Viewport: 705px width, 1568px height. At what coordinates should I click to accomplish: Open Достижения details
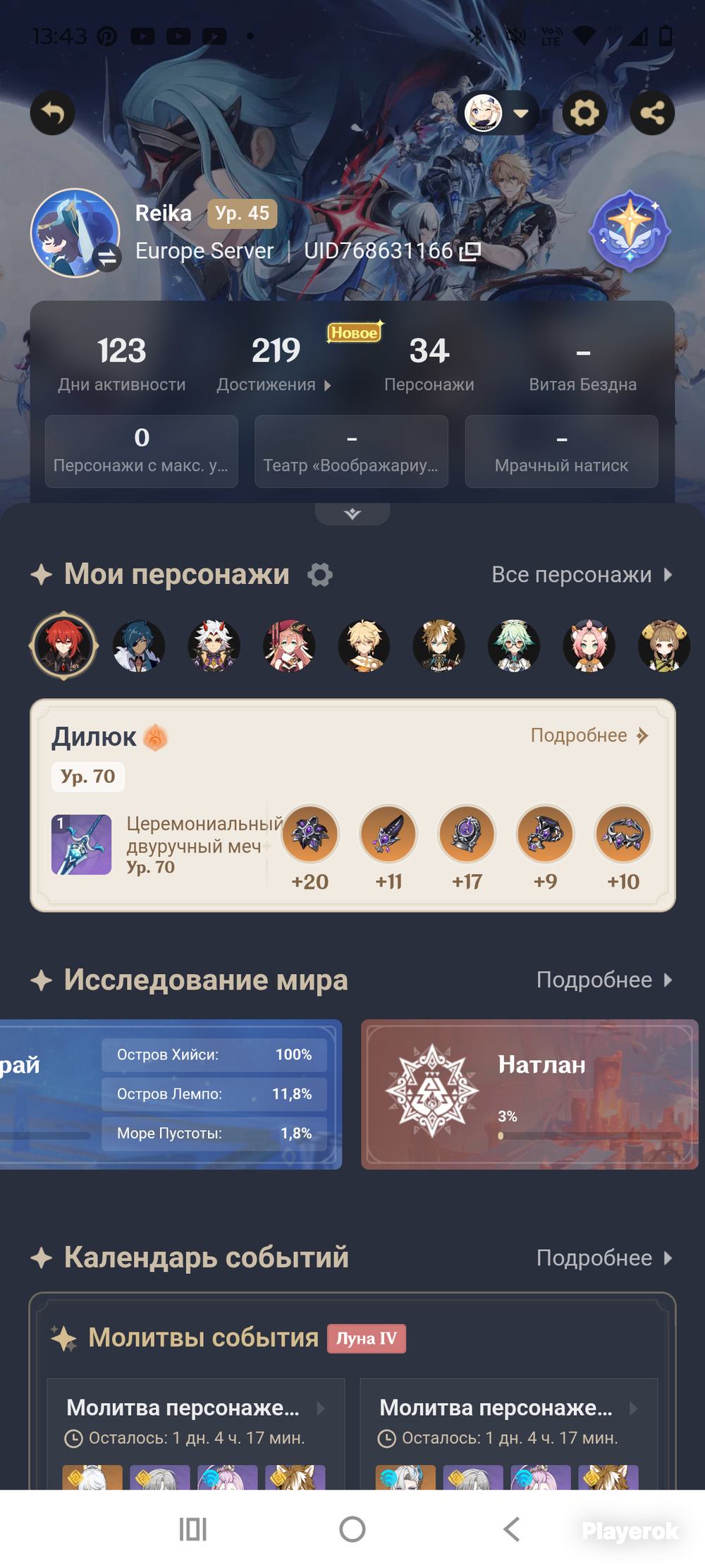click(274, 364)
